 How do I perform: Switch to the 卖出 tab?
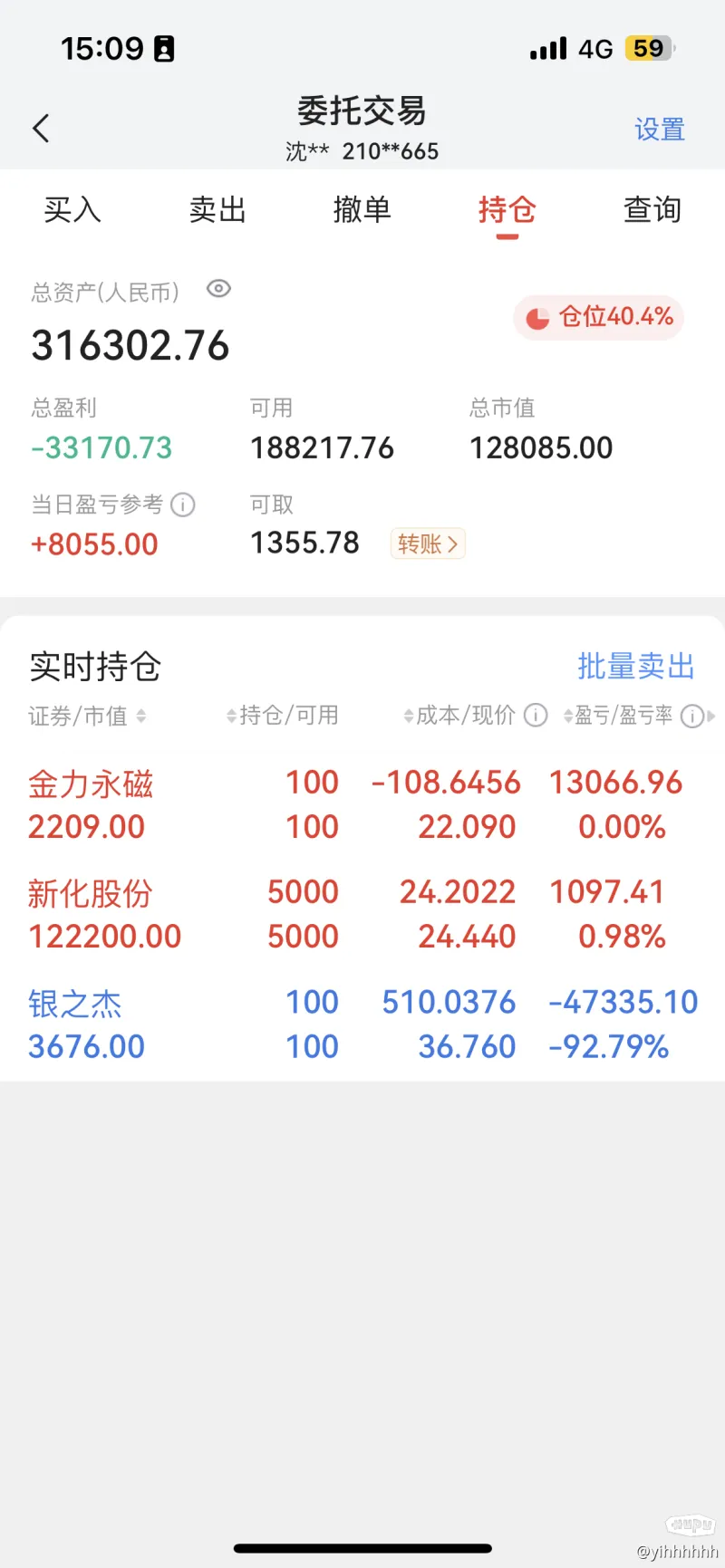tap(217, 210)
